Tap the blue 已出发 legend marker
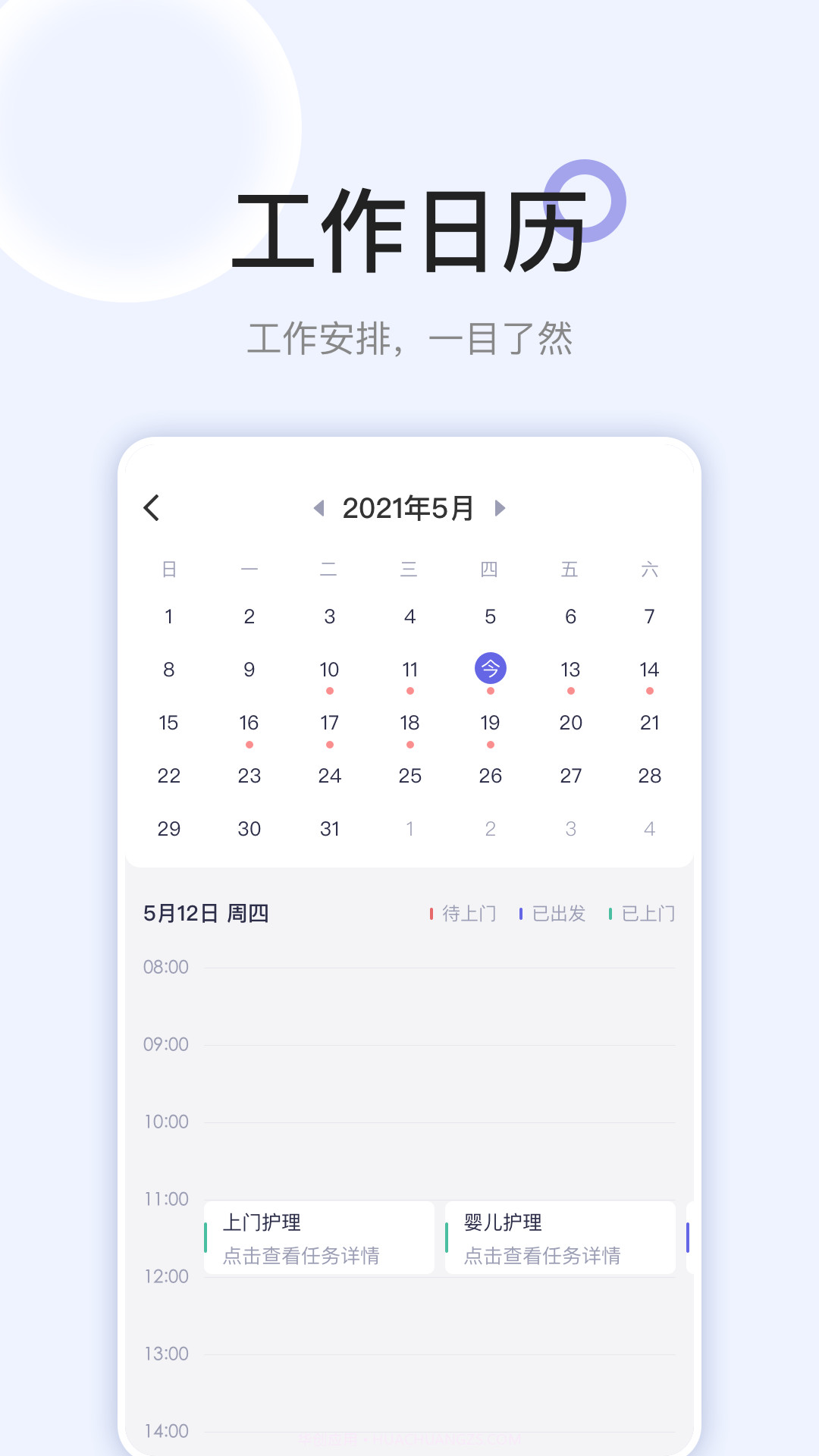This screenshot has width=819, height=1456. [520, 913]
